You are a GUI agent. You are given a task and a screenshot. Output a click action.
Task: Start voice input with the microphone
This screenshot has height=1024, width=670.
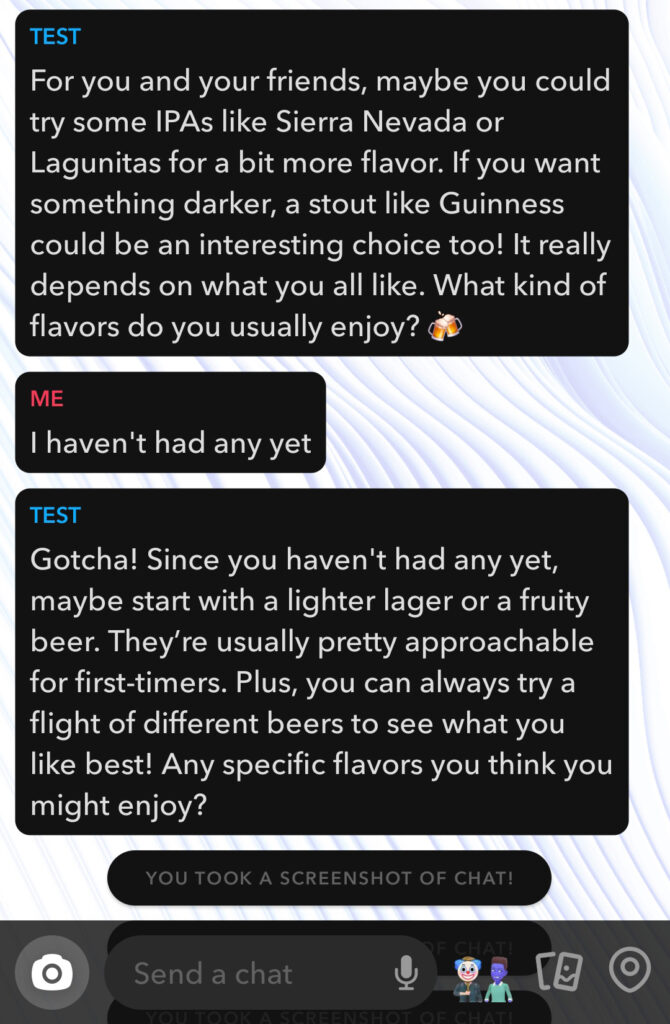pyautogui.click(x=406, y=973)
